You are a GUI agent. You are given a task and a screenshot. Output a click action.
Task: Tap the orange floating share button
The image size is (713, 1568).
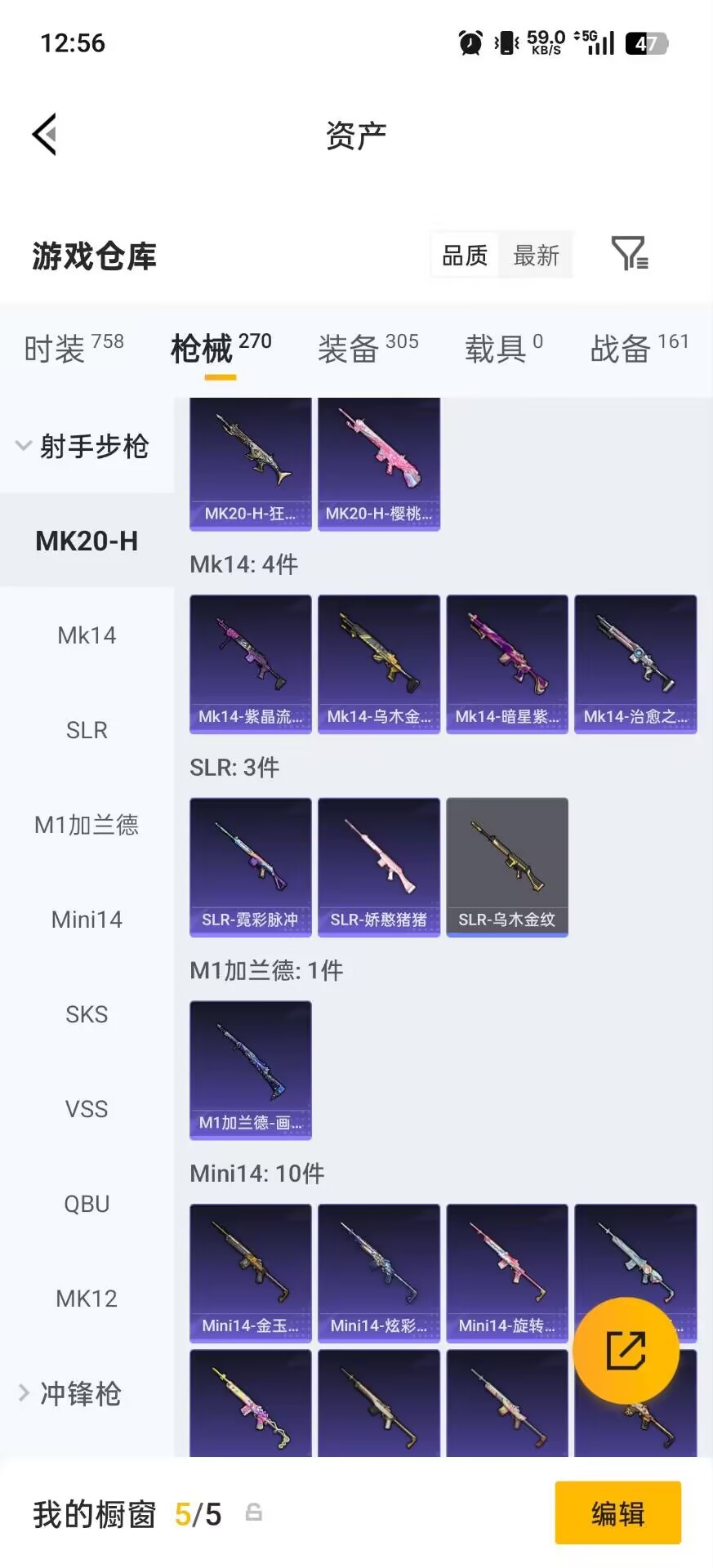pyautogui.click(x=626, y=1350)
